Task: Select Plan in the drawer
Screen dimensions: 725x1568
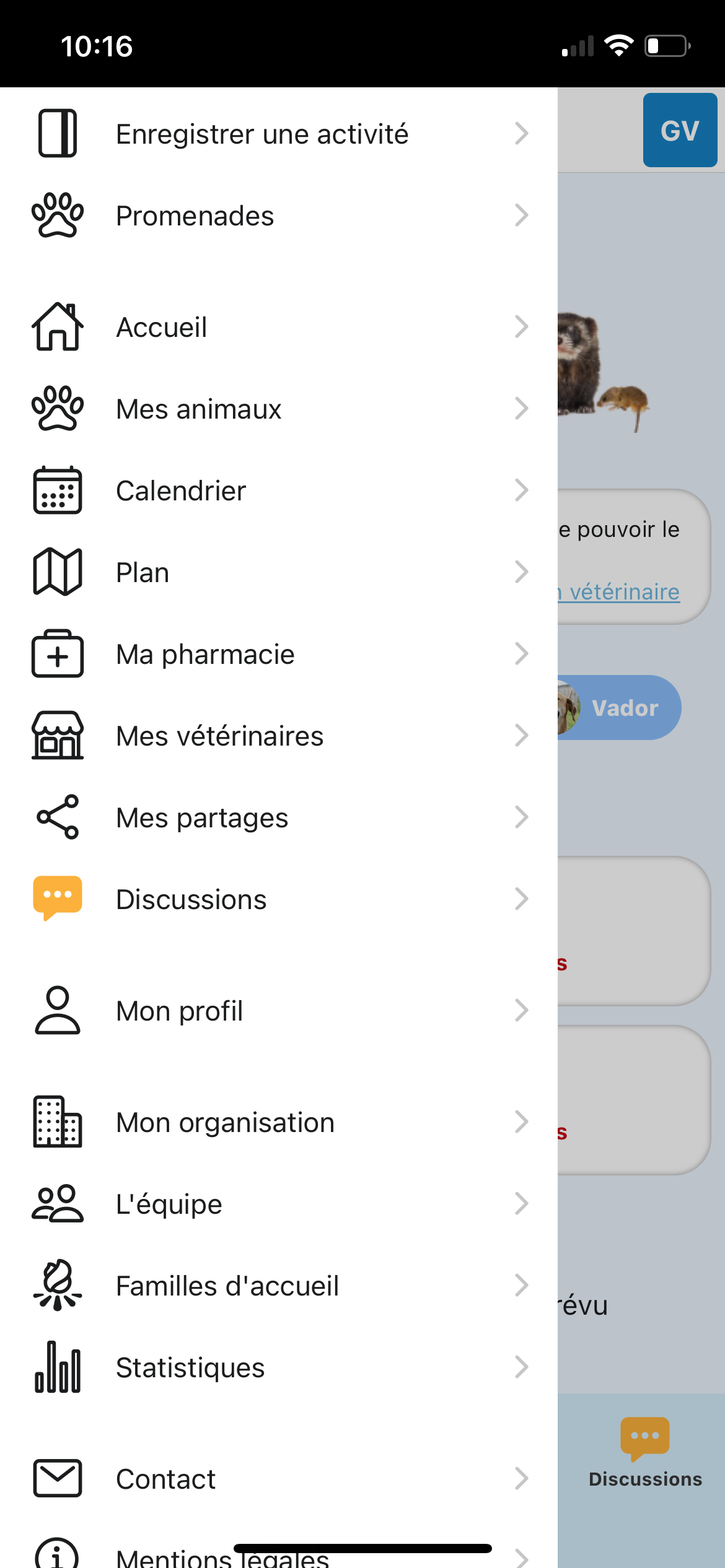Action: pos(279,572)
